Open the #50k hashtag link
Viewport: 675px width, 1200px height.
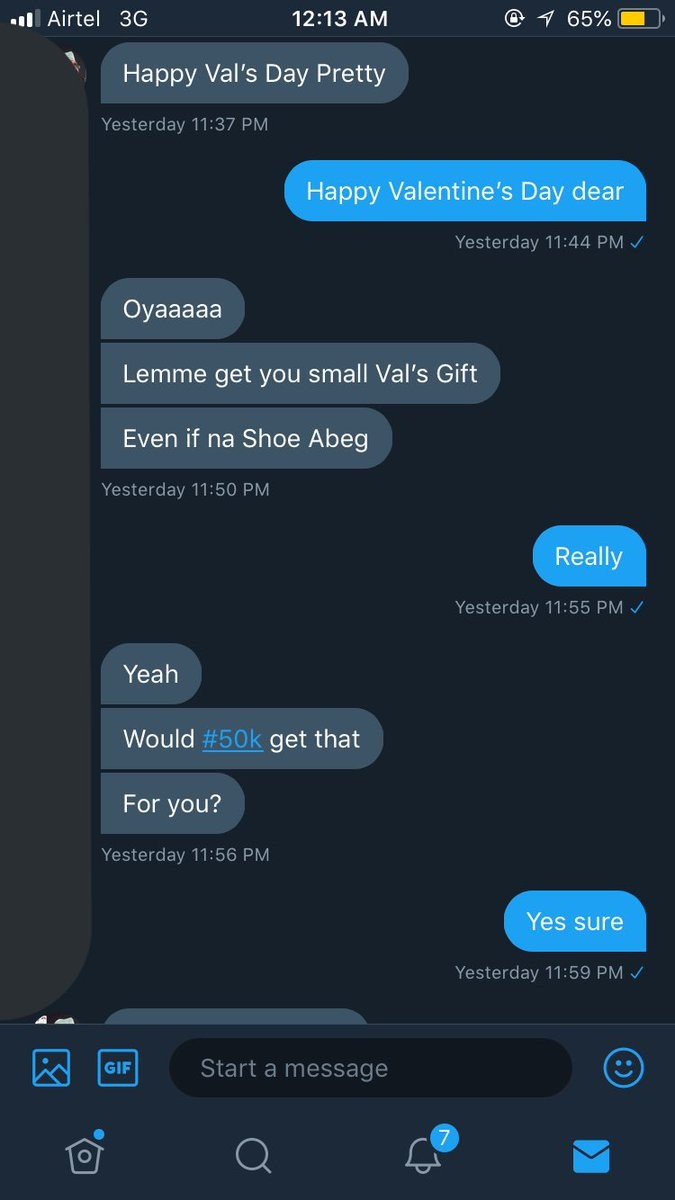pos(232,739)
